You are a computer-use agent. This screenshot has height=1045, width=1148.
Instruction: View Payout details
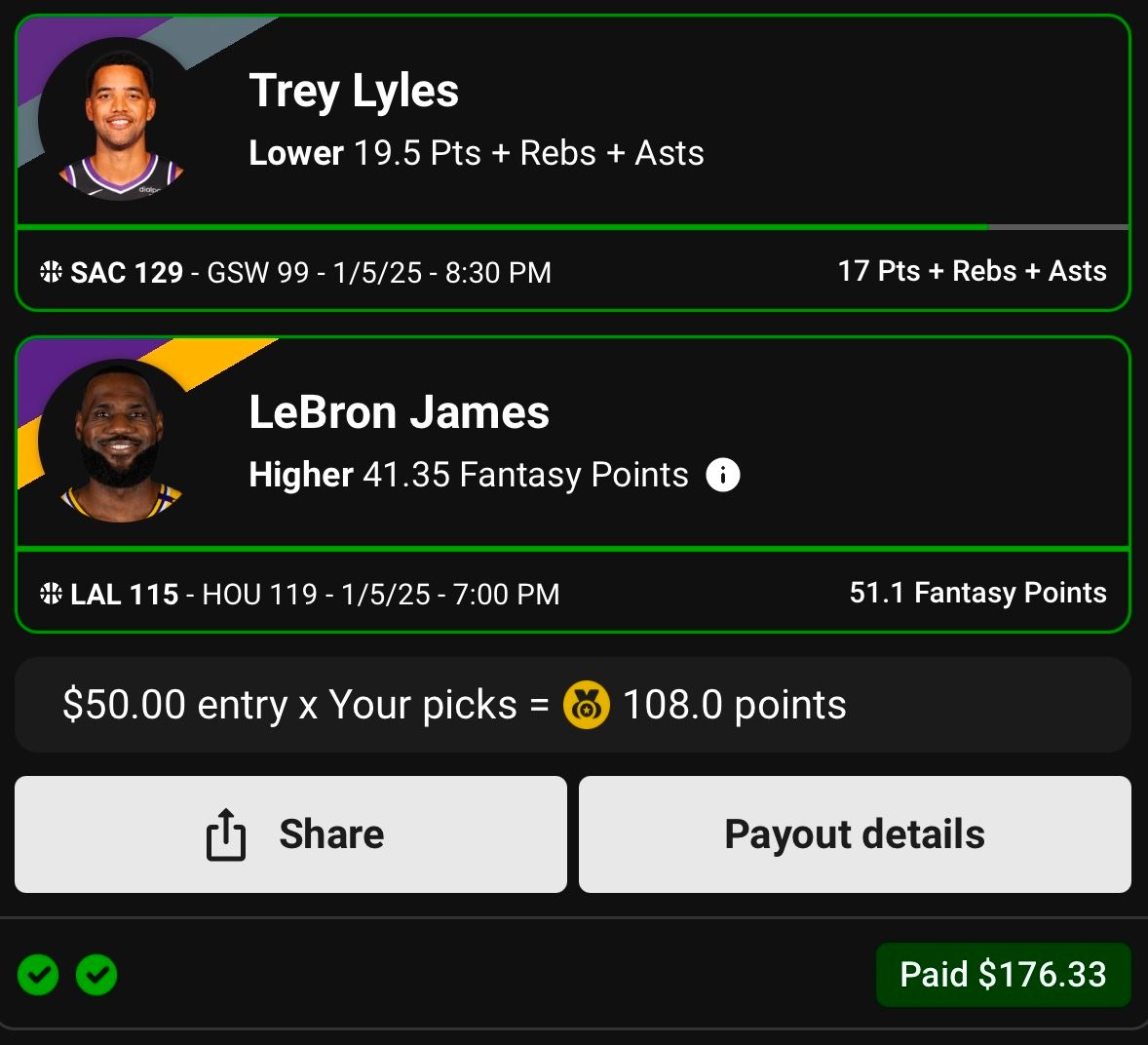tap(855, 834)
